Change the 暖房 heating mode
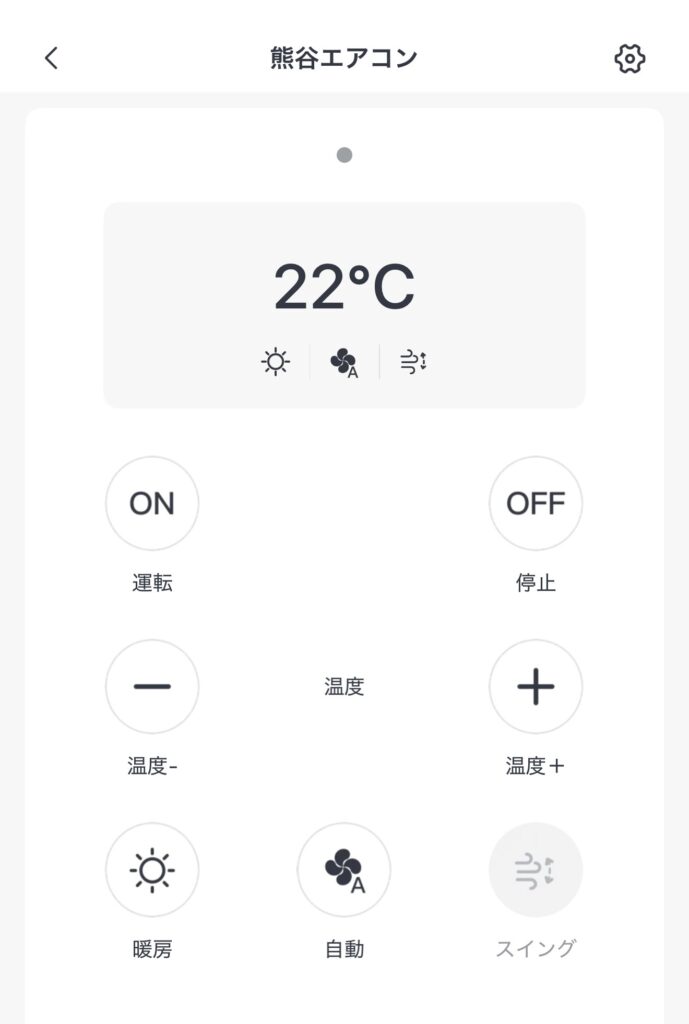 click(x=152, y=869)
